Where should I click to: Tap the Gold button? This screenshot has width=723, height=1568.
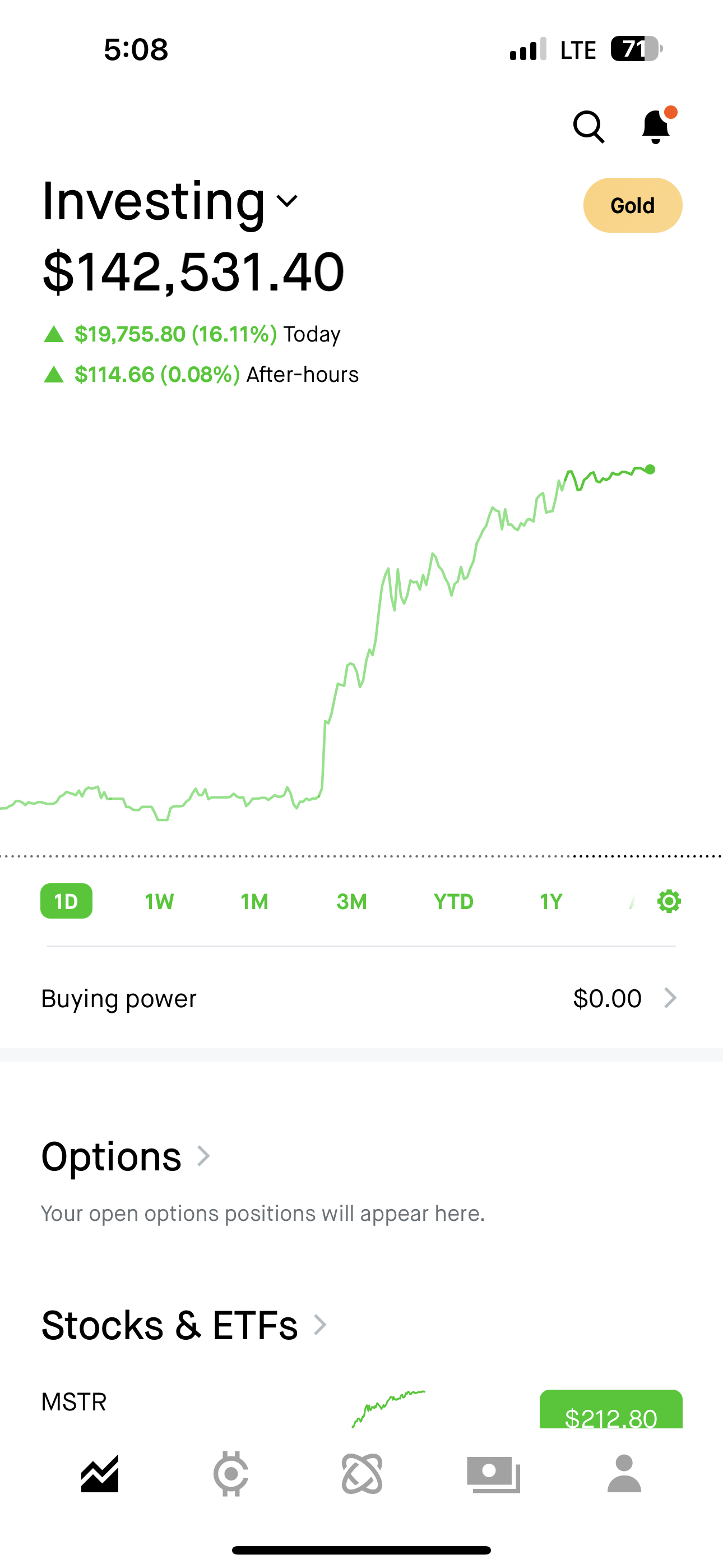(632, 205)
